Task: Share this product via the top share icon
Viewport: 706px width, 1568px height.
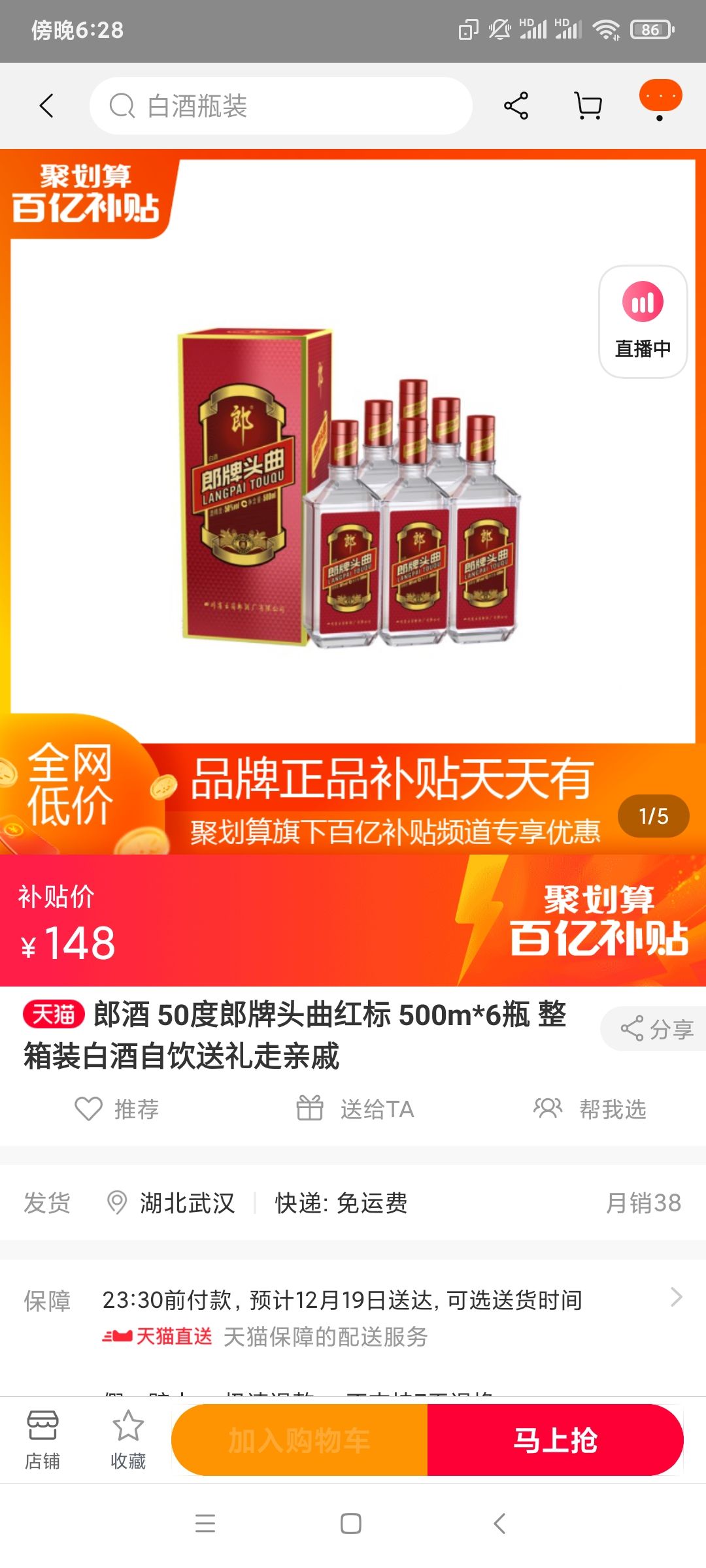Action: [516, 106]
